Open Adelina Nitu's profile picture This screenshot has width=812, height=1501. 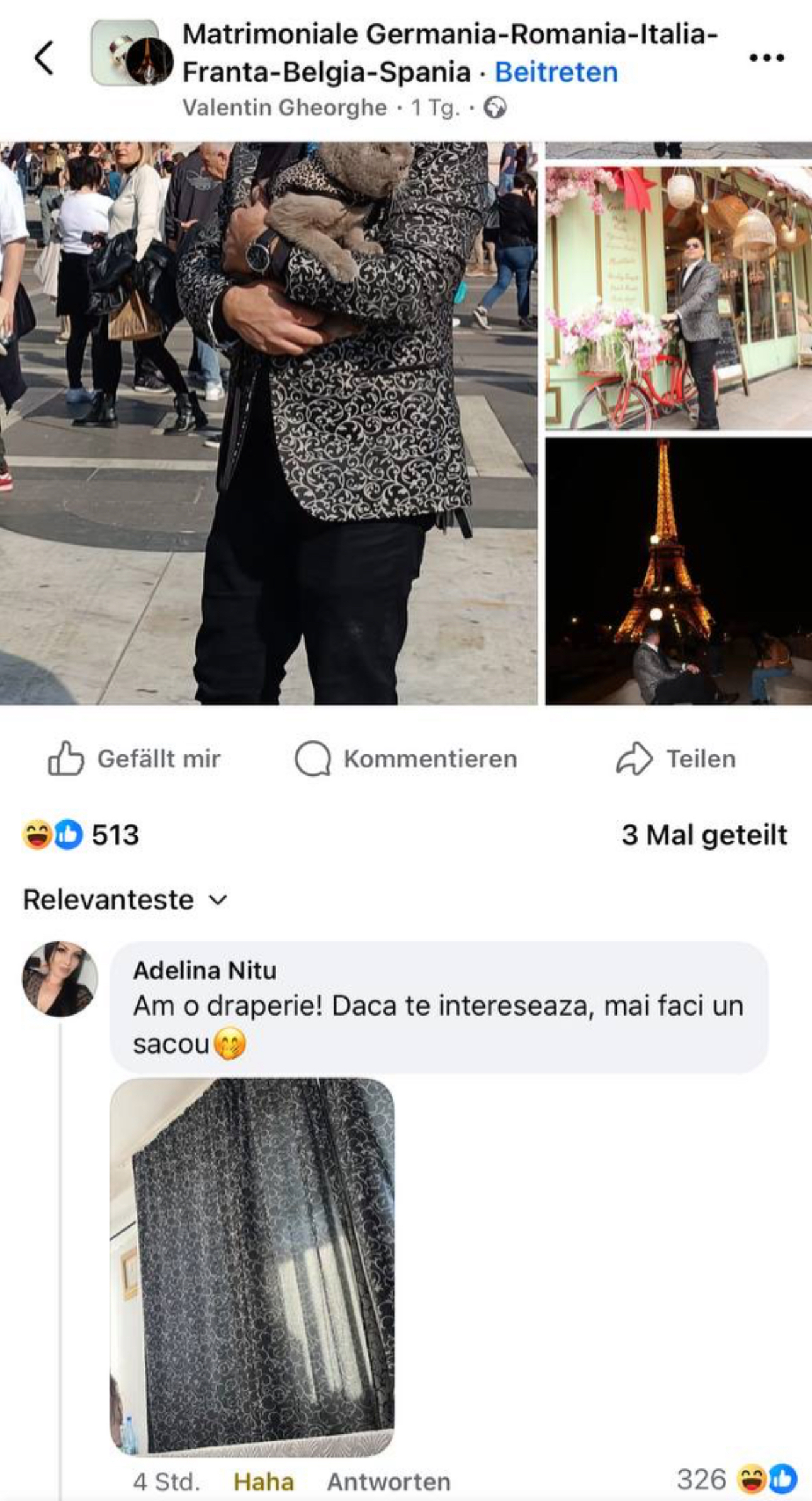pyautogui.click(x=60, y=979)
